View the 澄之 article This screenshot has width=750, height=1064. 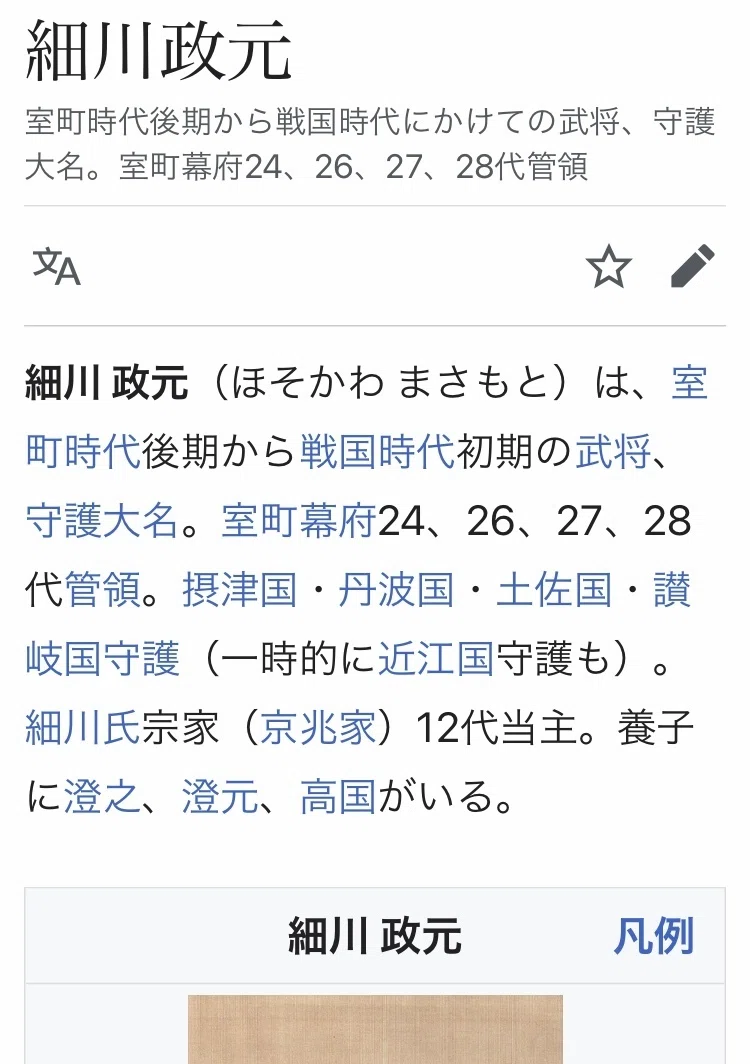(x=102, y=797)
